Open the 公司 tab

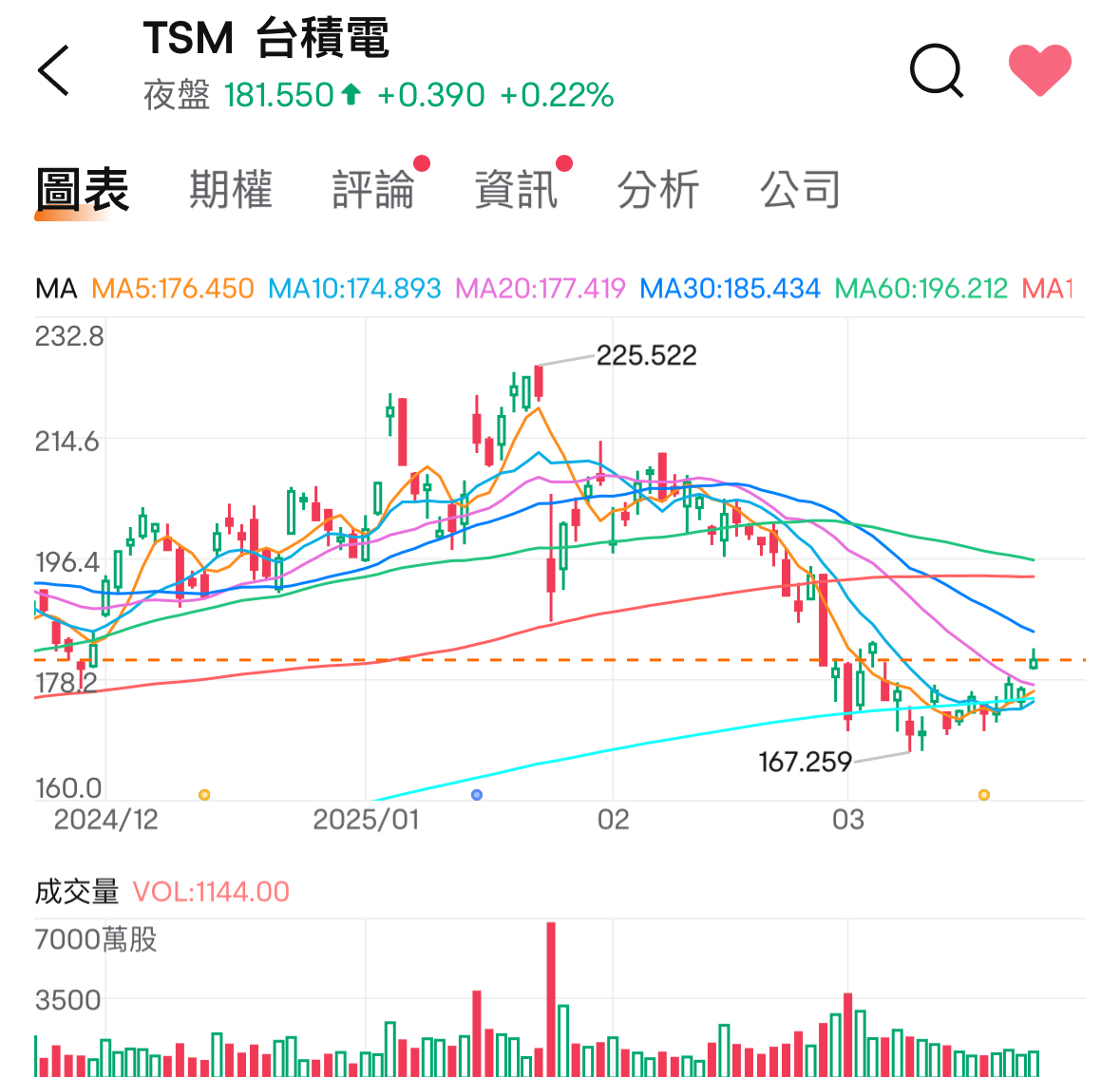tap(801, 190)
